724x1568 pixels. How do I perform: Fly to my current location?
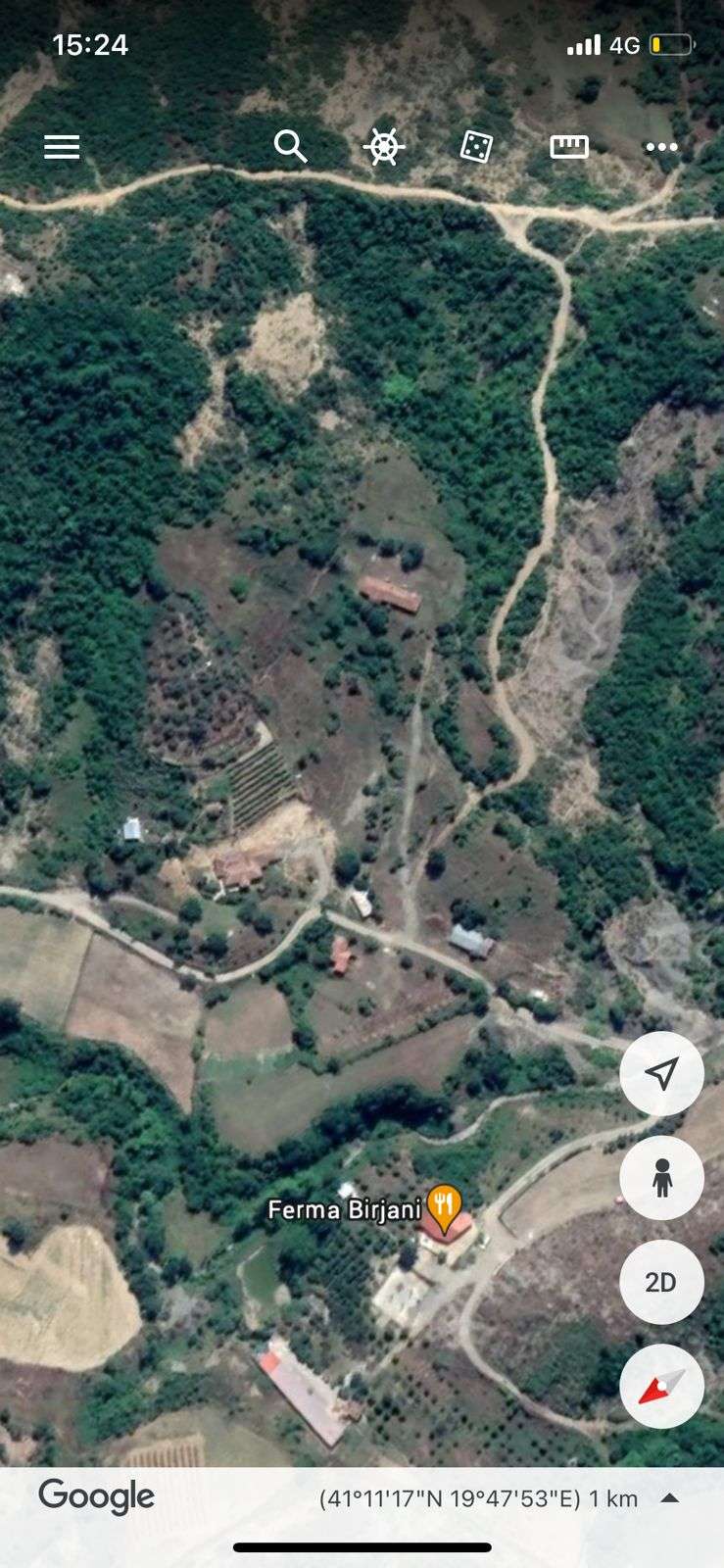pos(661,1073)
